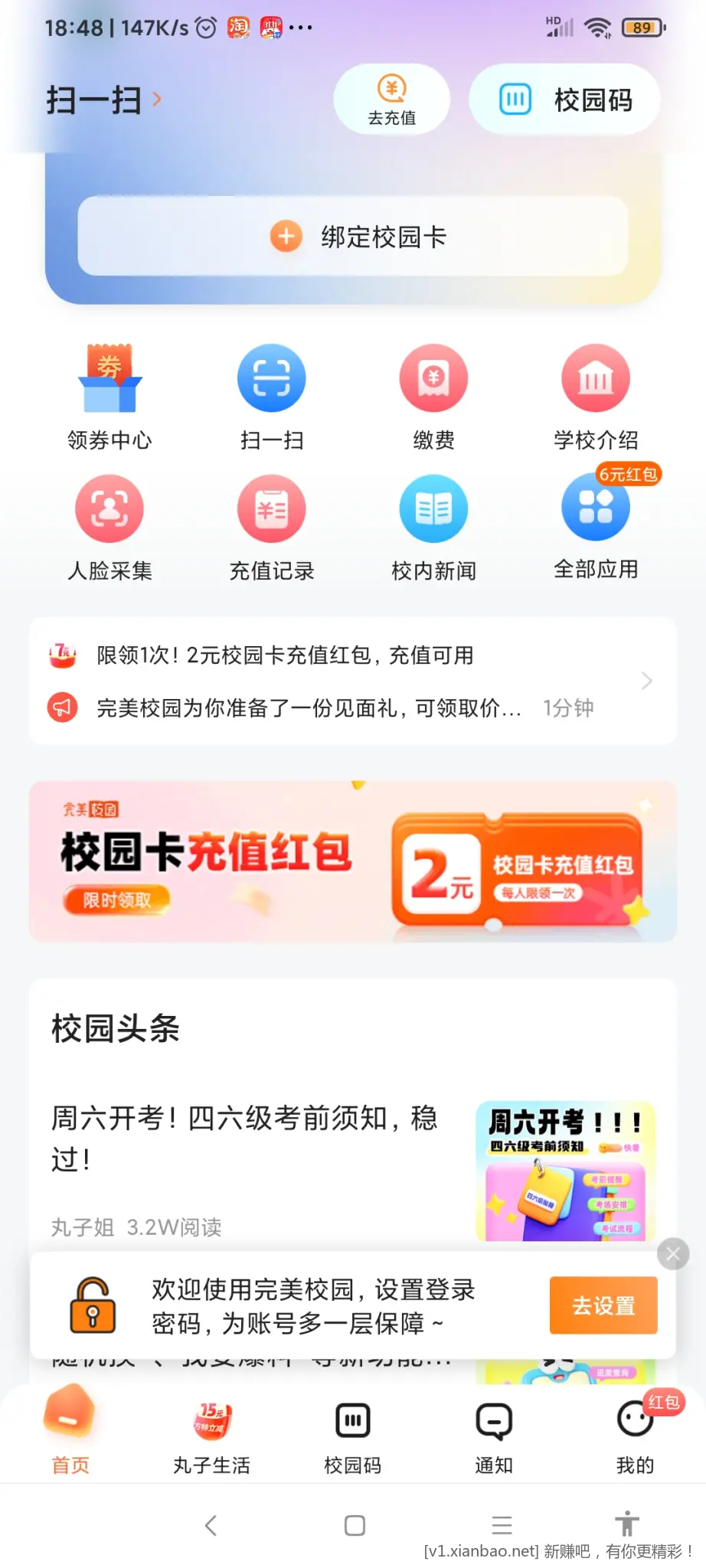Image resolution: width=706 pixels, height=1568 pixels.
Task: Switch to the 通知 notifications tab
Action: pos(494,1436)
